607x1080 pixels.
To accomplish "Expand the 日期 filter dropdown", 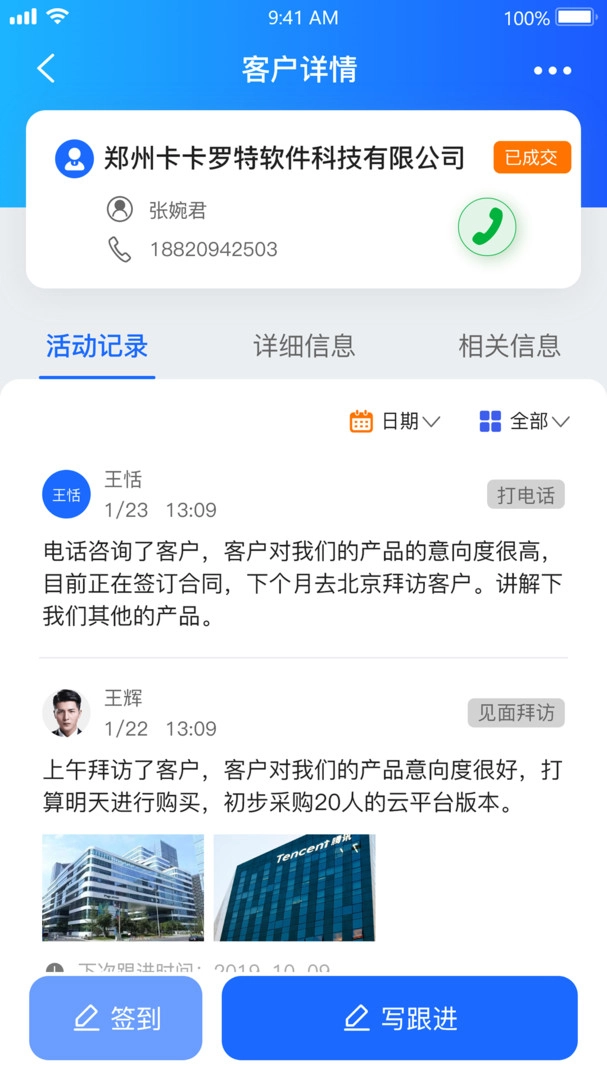I will point(395,421).
